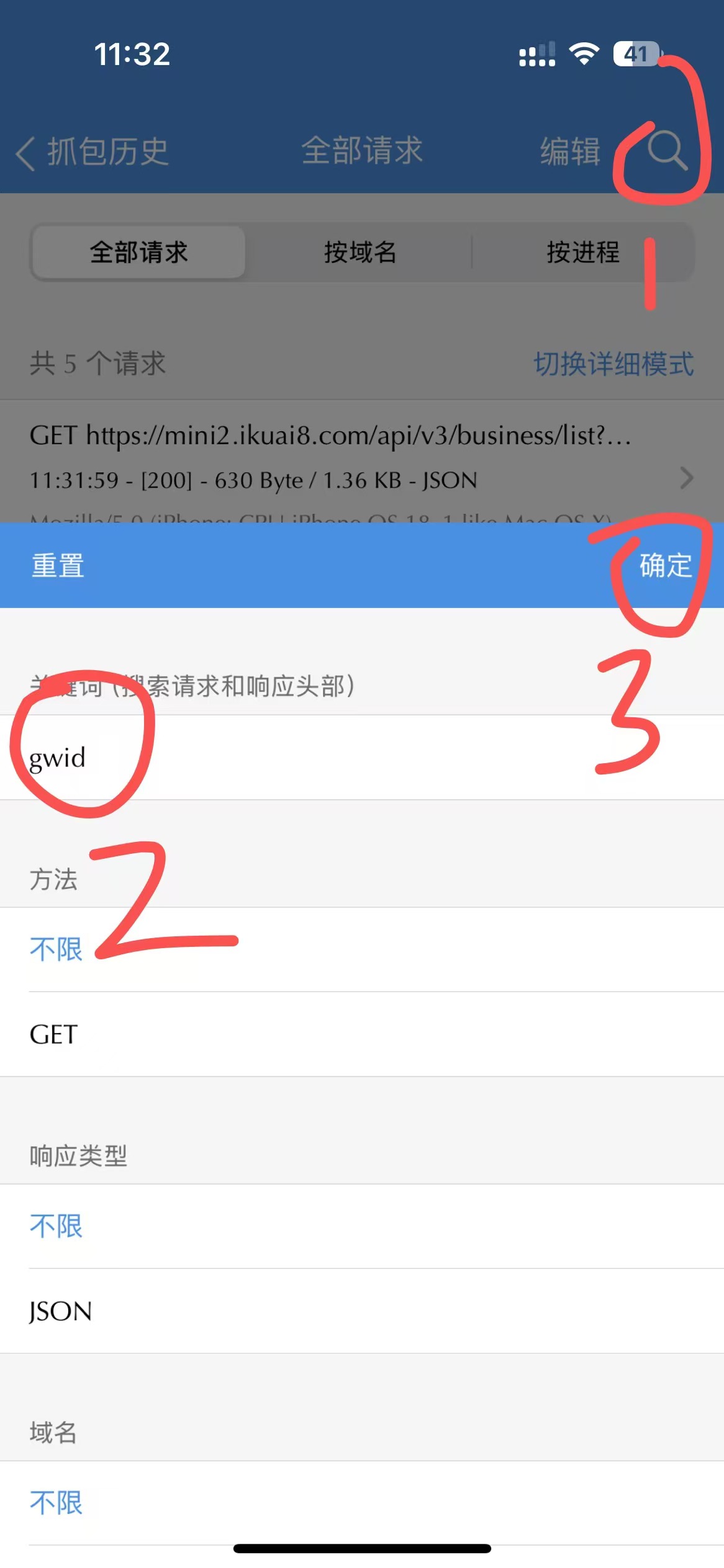Image resolution: width=724 pixels, height=1568 pixels.
Task: Tap 切换详细模式 link
Action: pos(613,364)
